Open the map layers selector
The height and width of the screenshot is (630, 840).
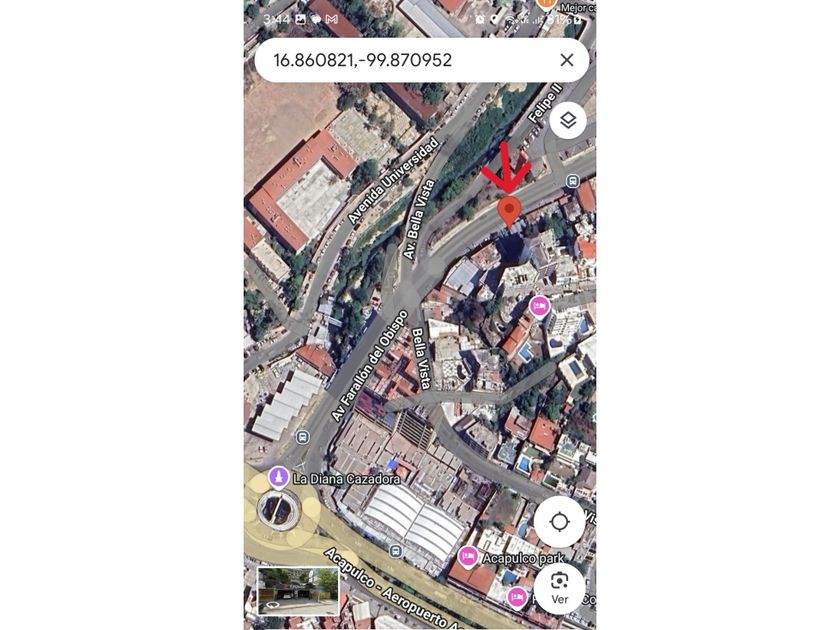tap(568, 120)
